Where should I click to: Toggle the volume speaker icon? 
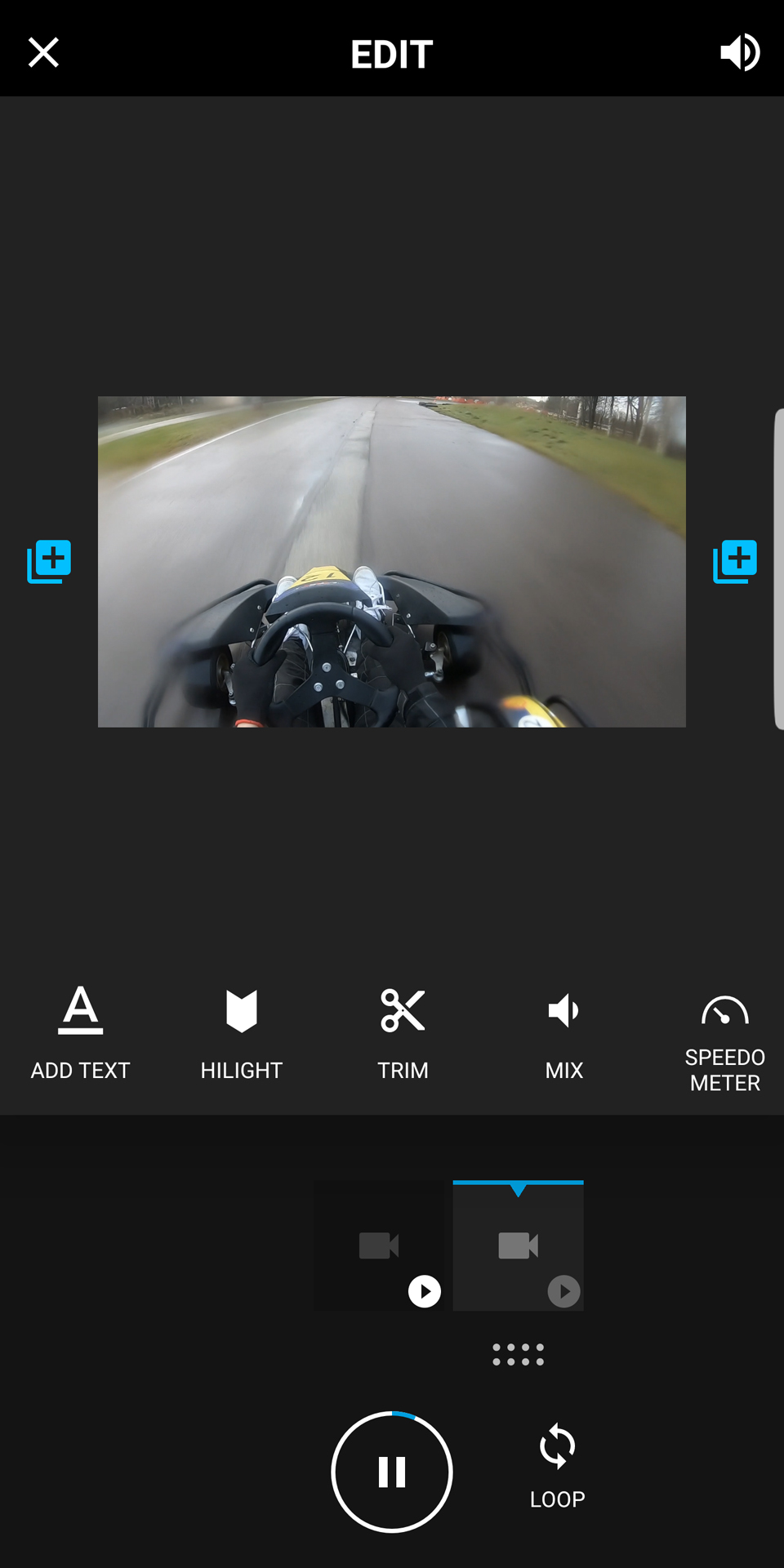pos(740,52)
